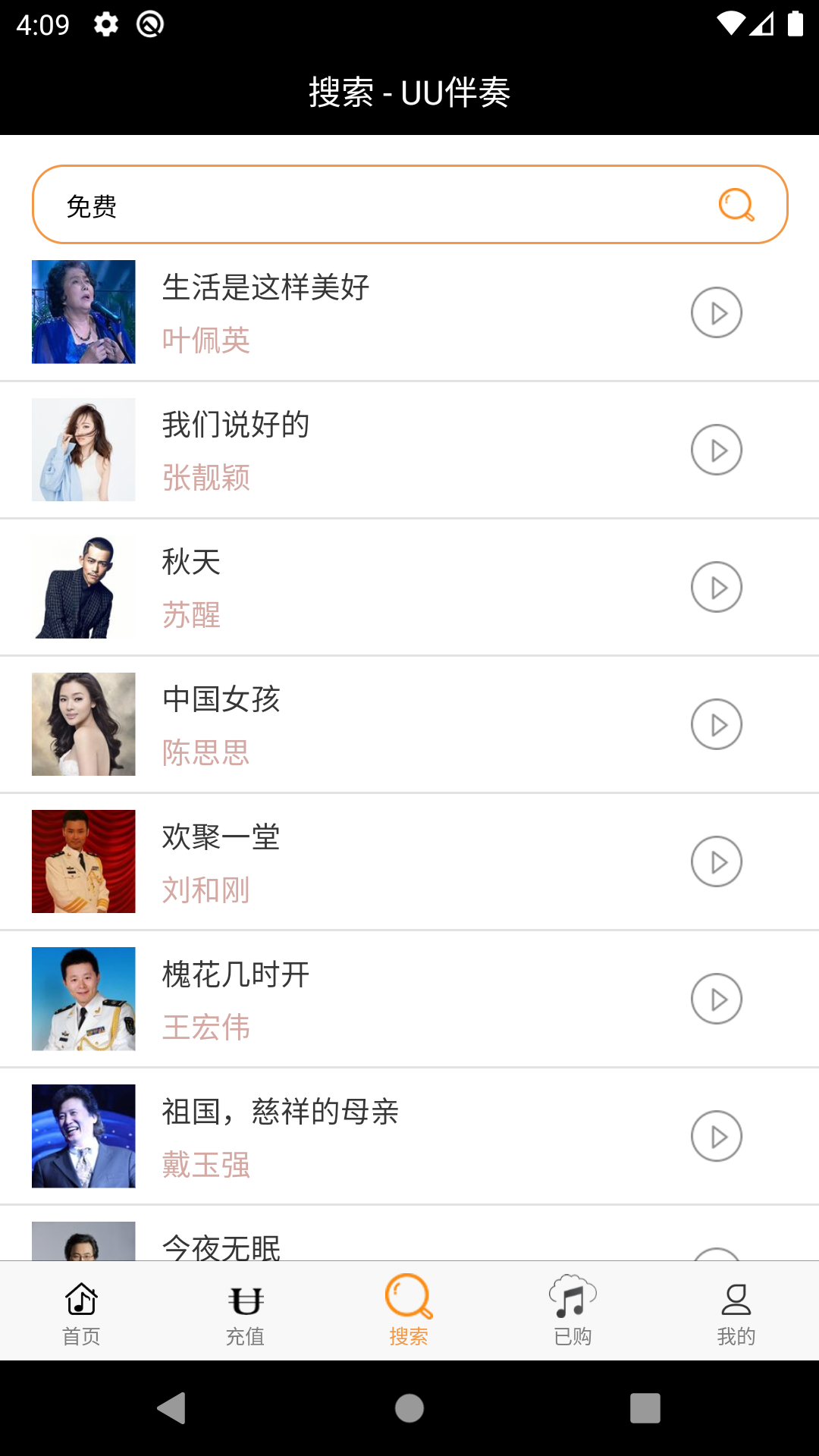Viewport: 819px width, 1456px height.
Task: Switch to the 充值 recharge tab
Action: tap(245, 1312)
